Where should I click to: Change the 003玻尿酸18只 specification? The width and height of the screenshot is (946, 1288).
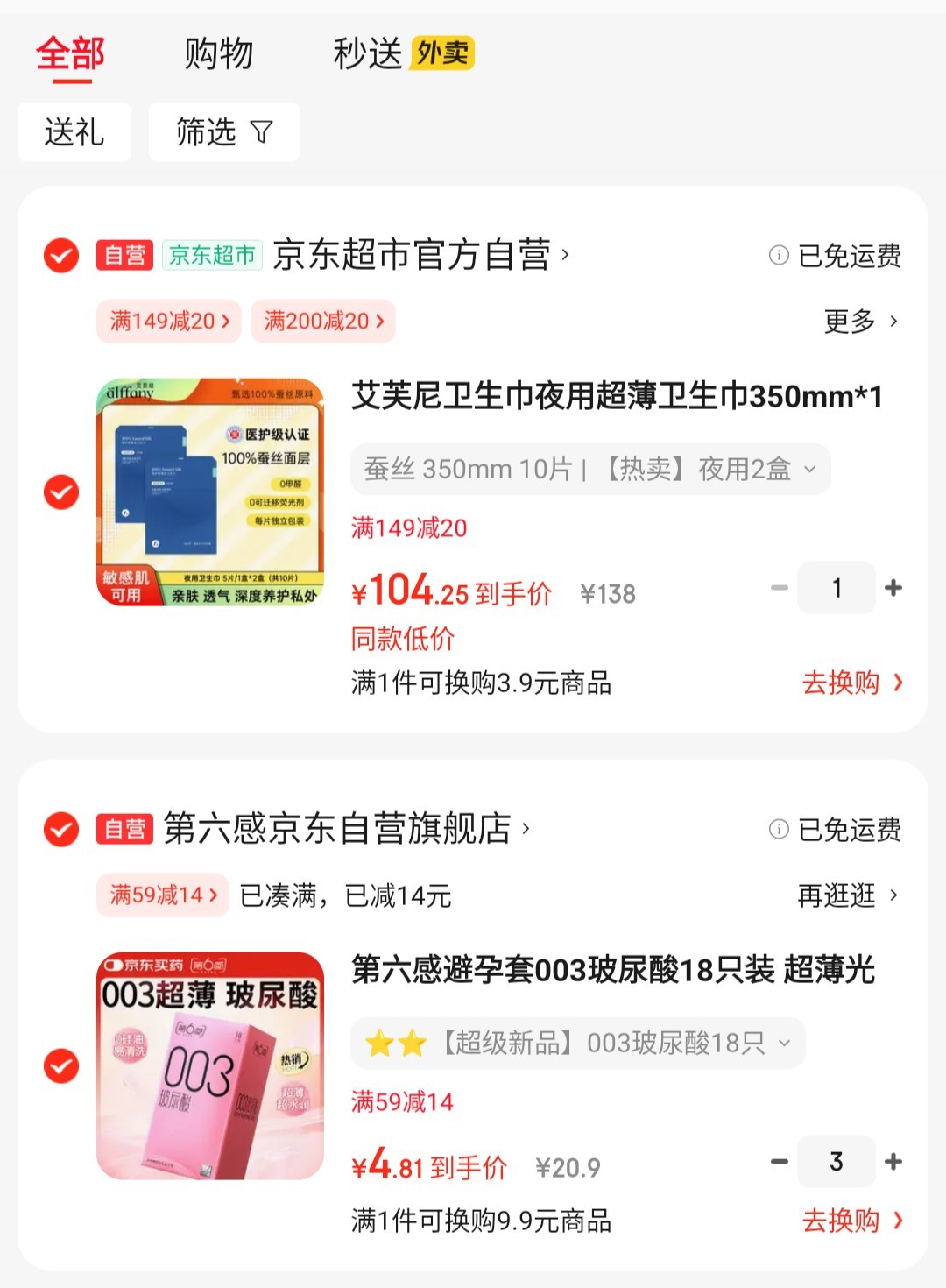578,1044
